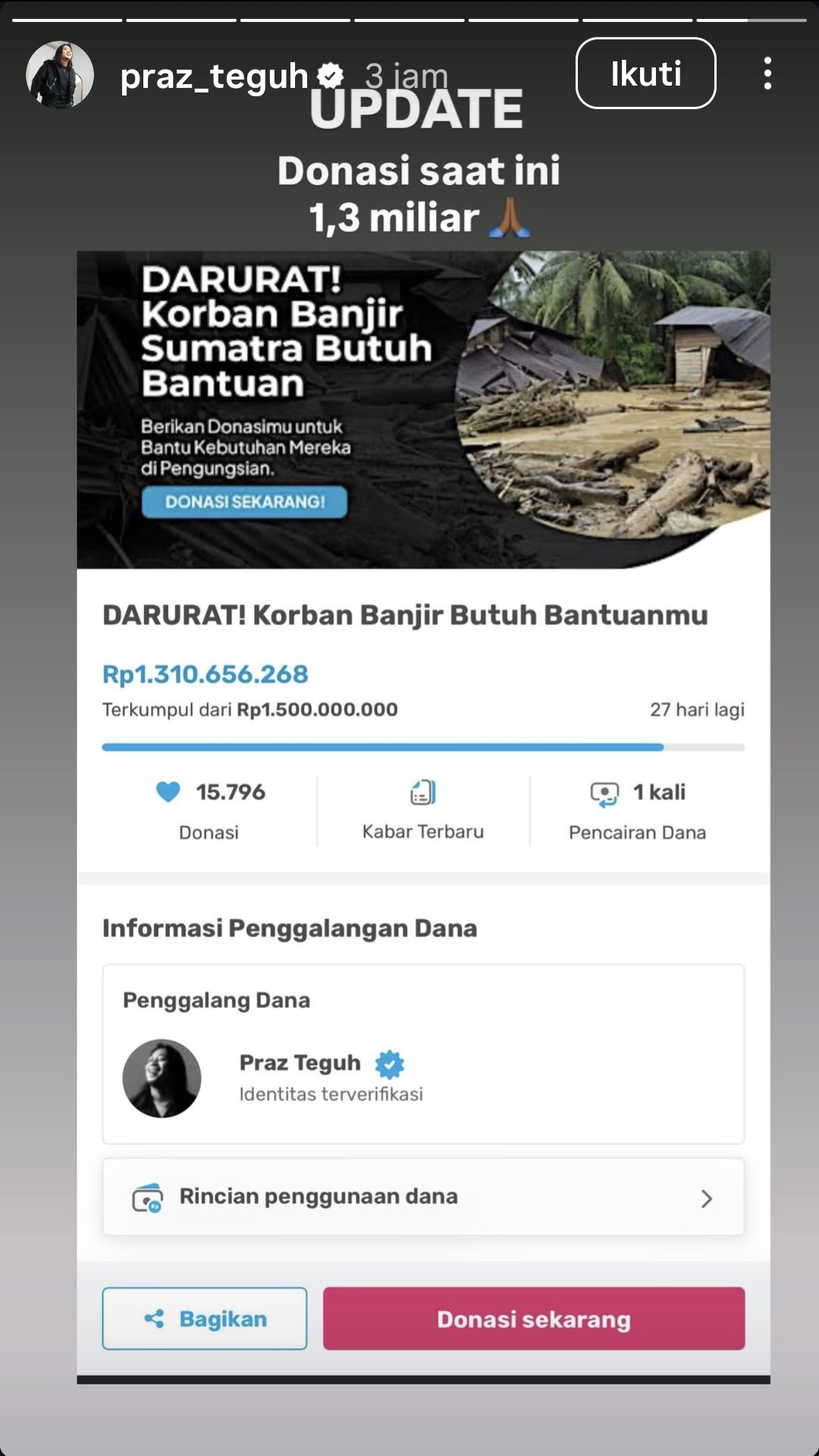Open Kabar Terbaru via the document icon

(x=422, y=792)
